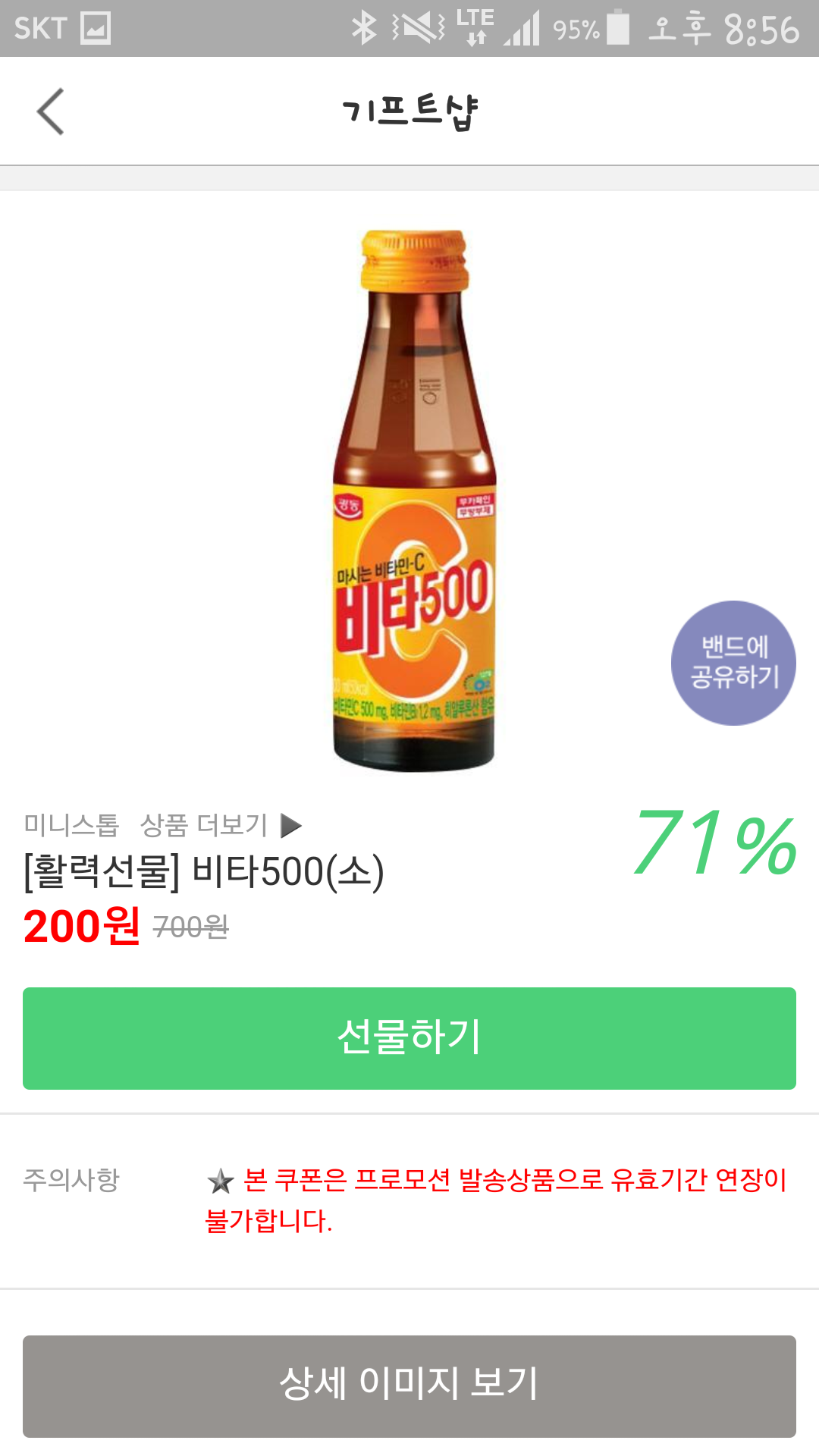The height and width of the screenshot is (1456, 819).
Task: Tap the green 선물하기 button
Action: (x=409, y=1038)
